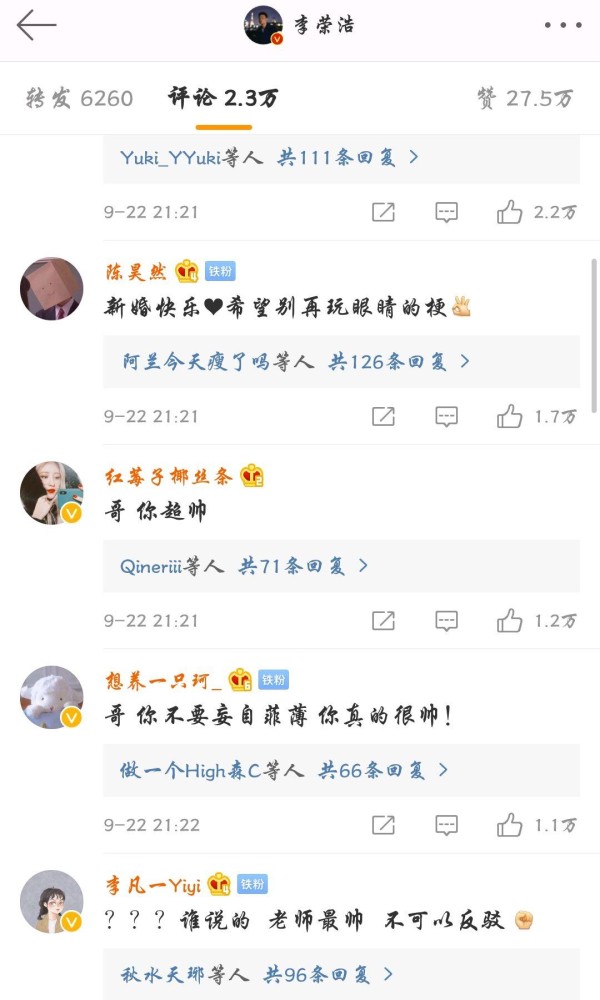
Task: Reply to 红荔子椰丝条's comment
Action: coord(446,621)
